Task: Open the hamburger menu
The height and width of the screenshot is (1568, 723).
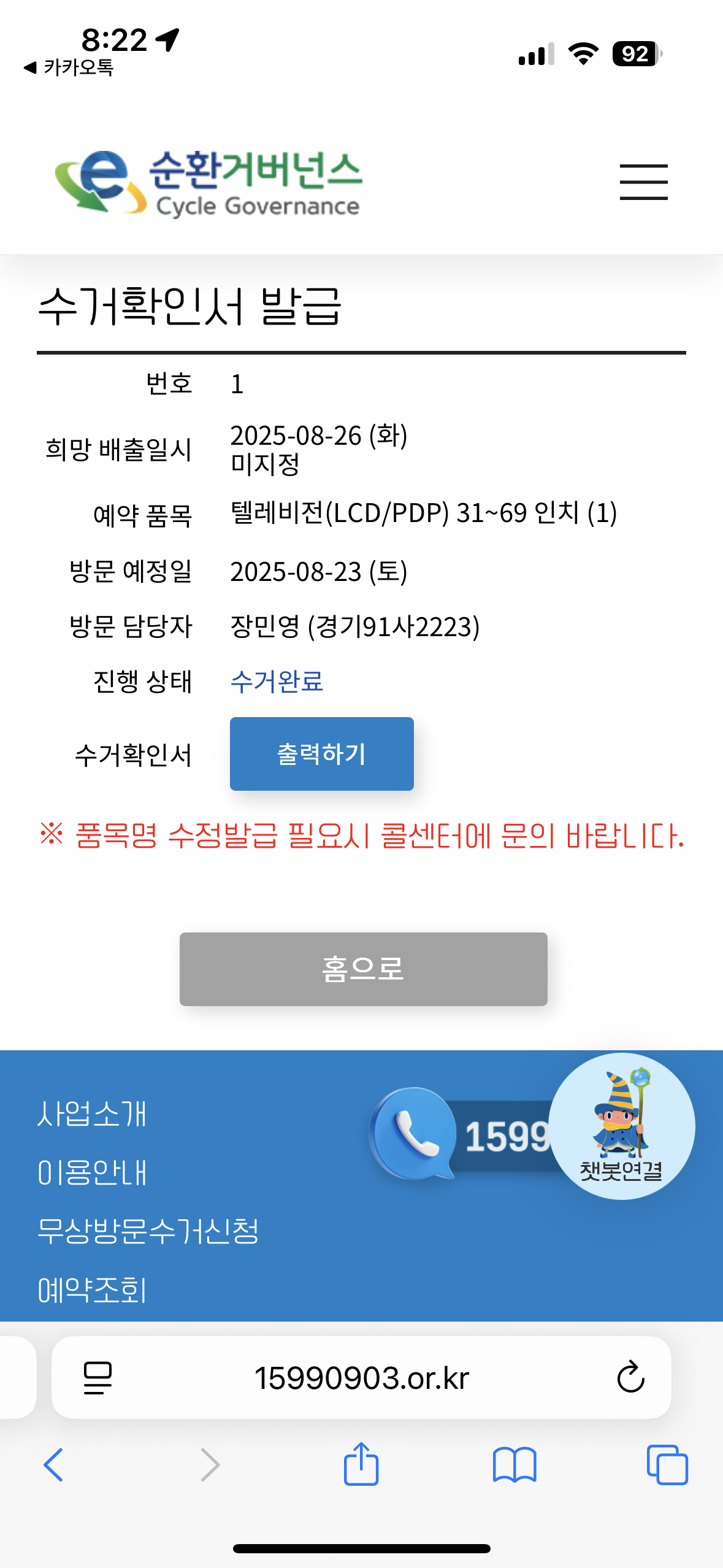Action: point(643,182)
